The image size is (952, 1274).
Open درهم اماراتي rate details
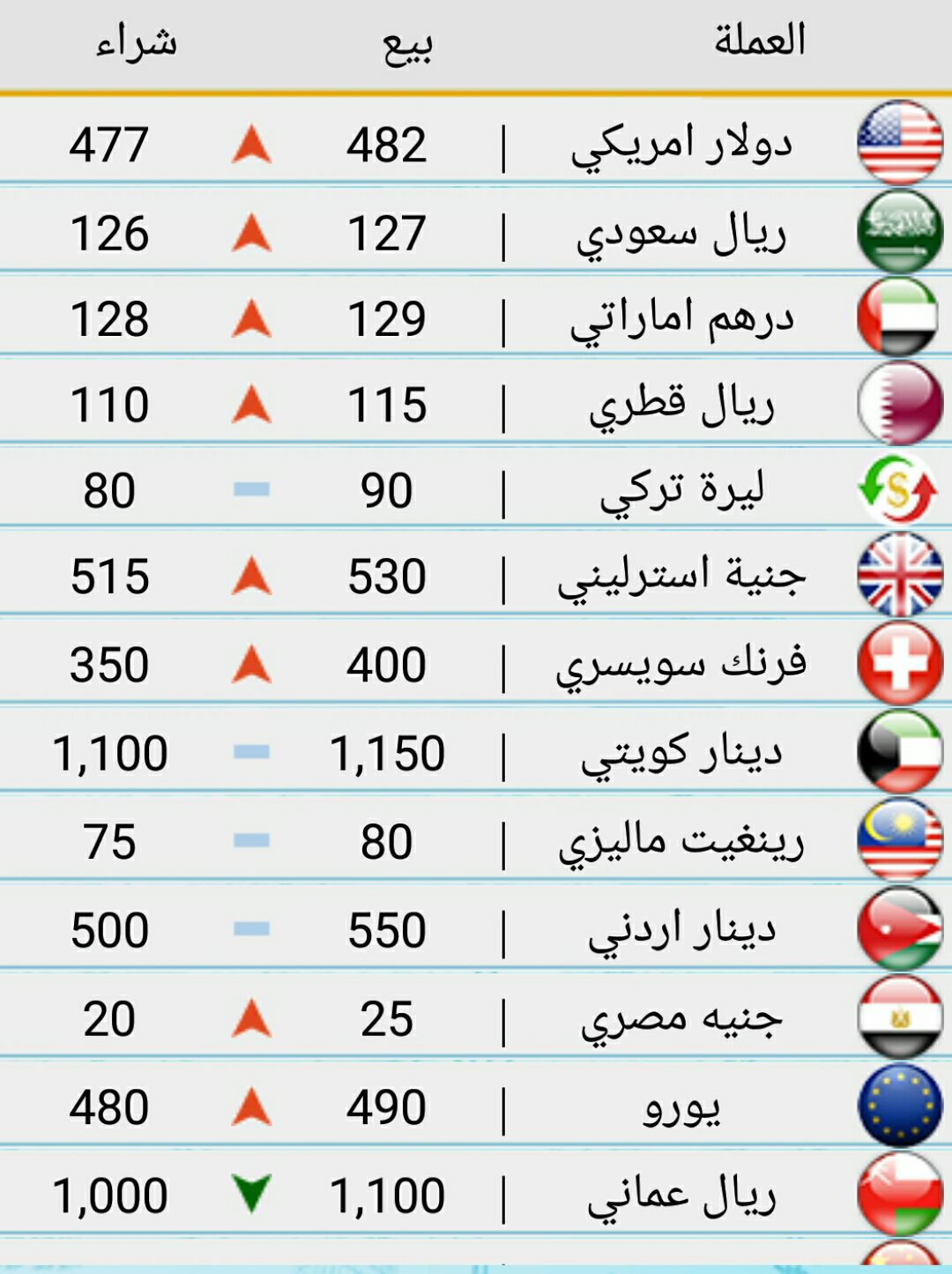point(476,317)
